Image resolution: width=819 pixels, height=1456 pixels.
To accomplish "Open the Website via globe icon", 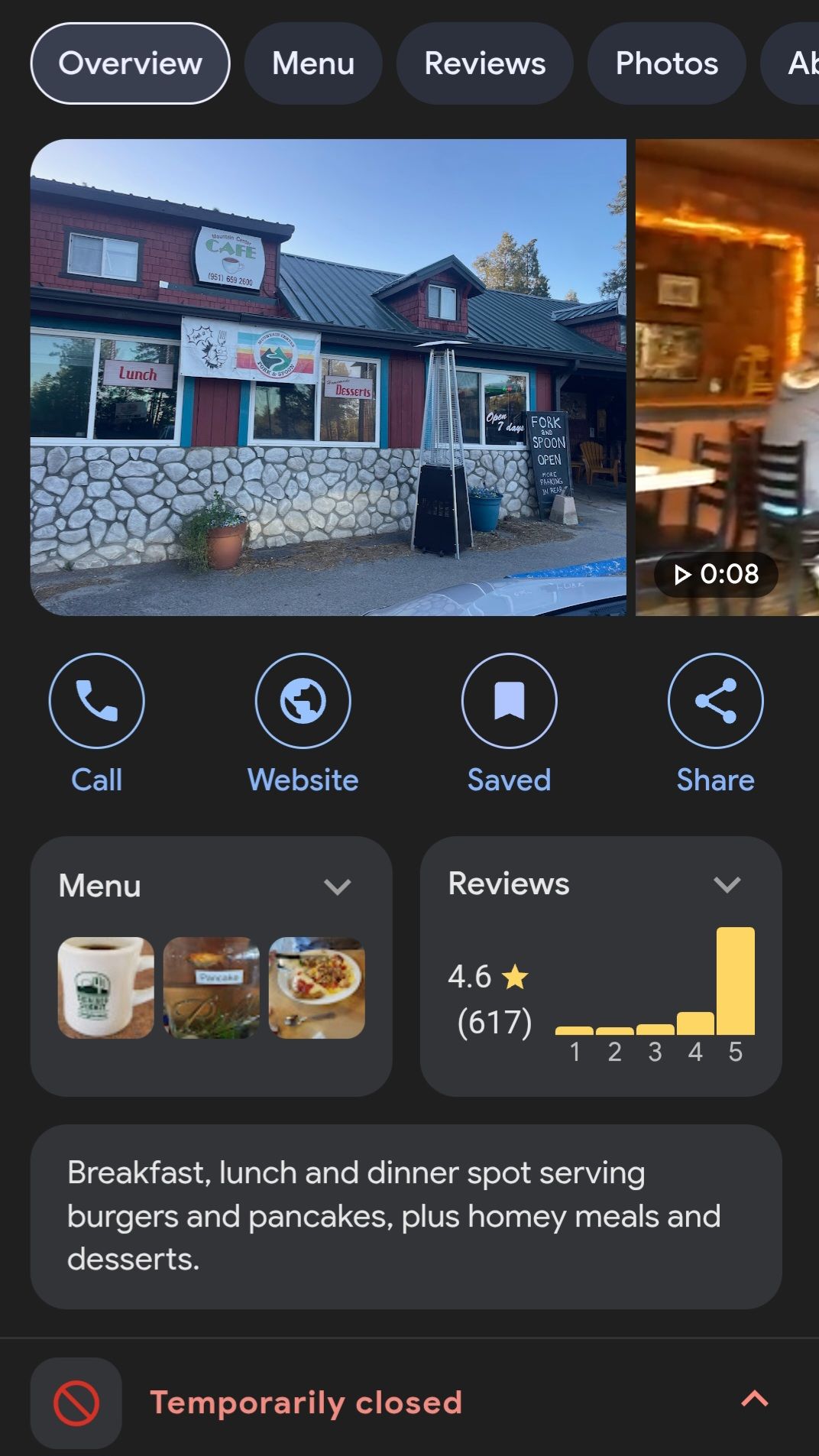I will tap(303, 700).
